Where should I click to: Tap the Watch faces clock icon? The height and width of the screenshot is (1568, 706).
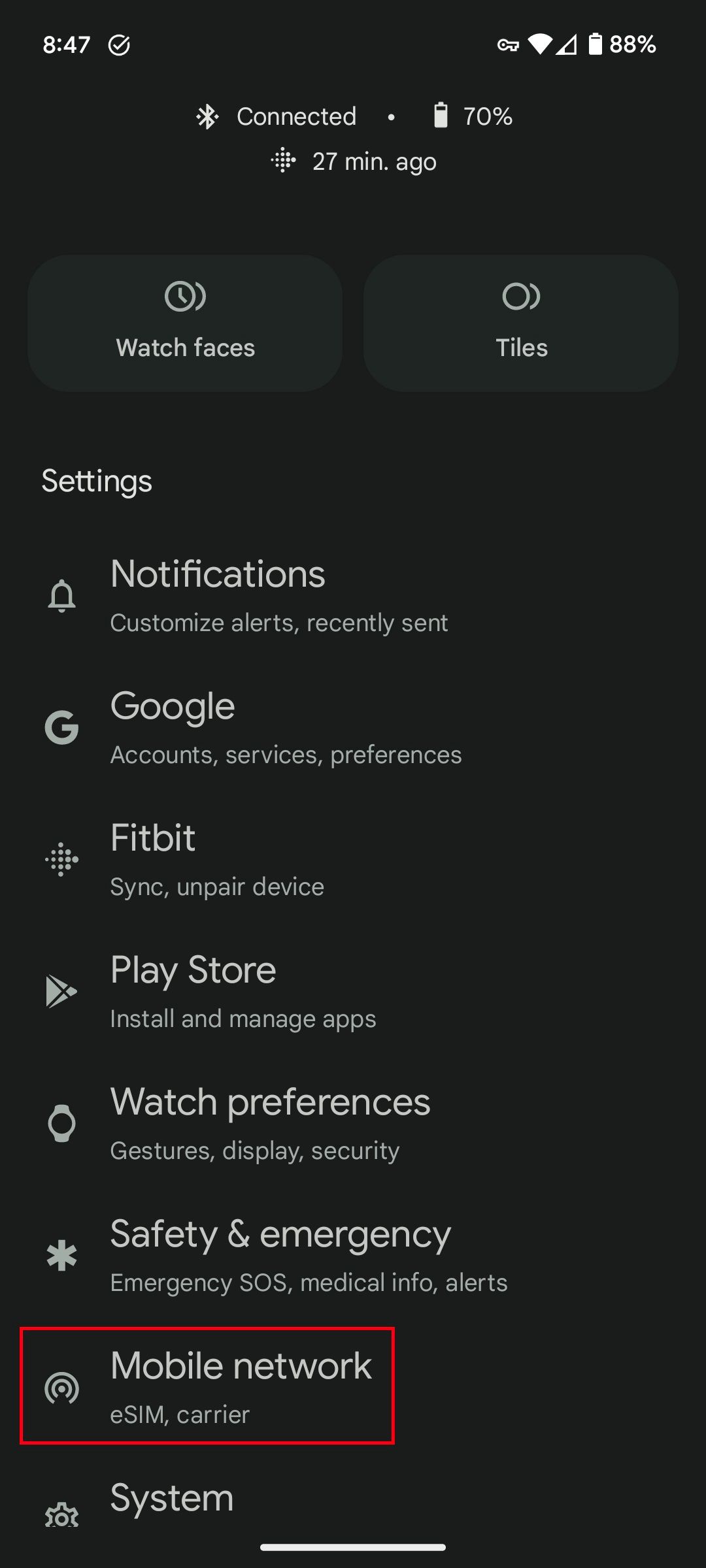tap(185, 295)
